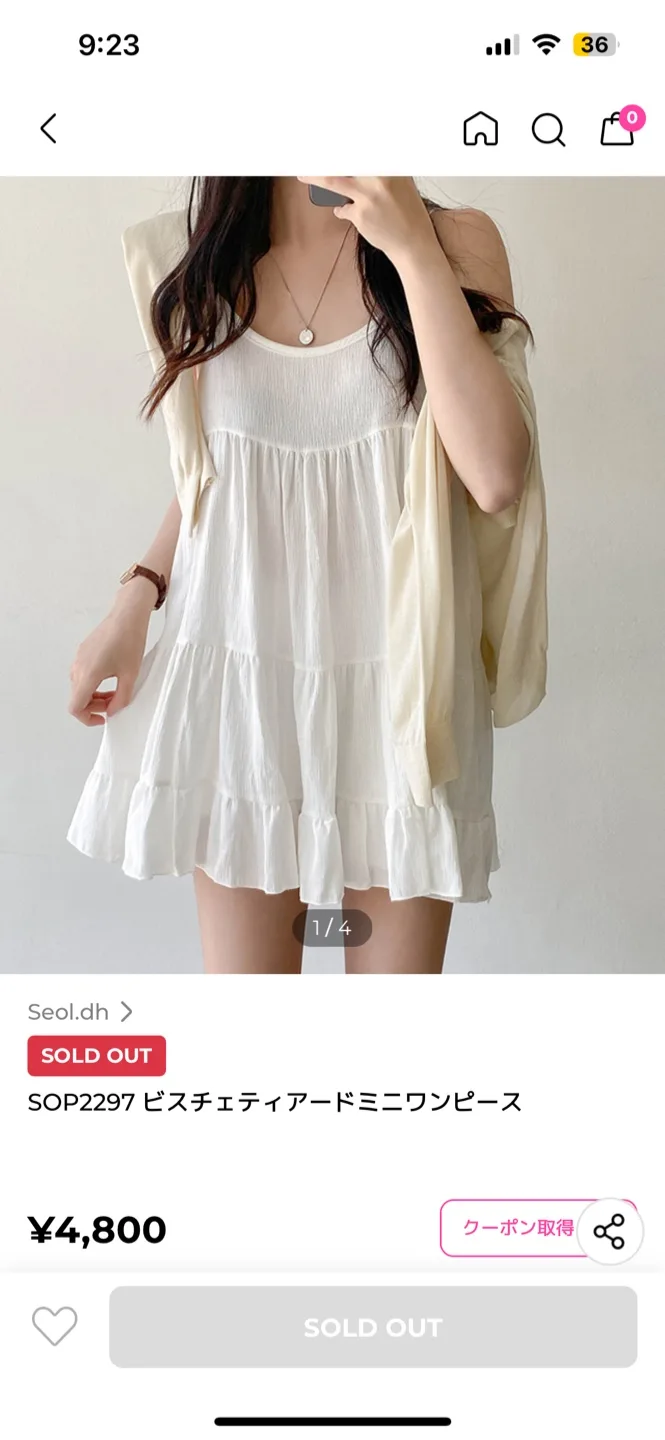
Task: Go back to the previous page
Action: (48, 129)
